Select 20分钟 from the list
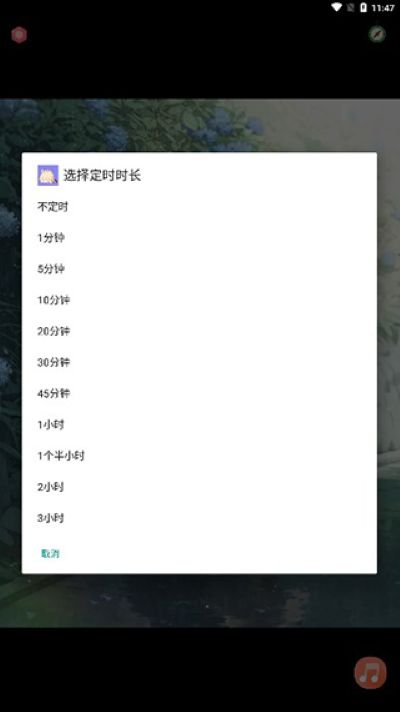The width and height of the screenshot is (400, 712). (199, 331)
